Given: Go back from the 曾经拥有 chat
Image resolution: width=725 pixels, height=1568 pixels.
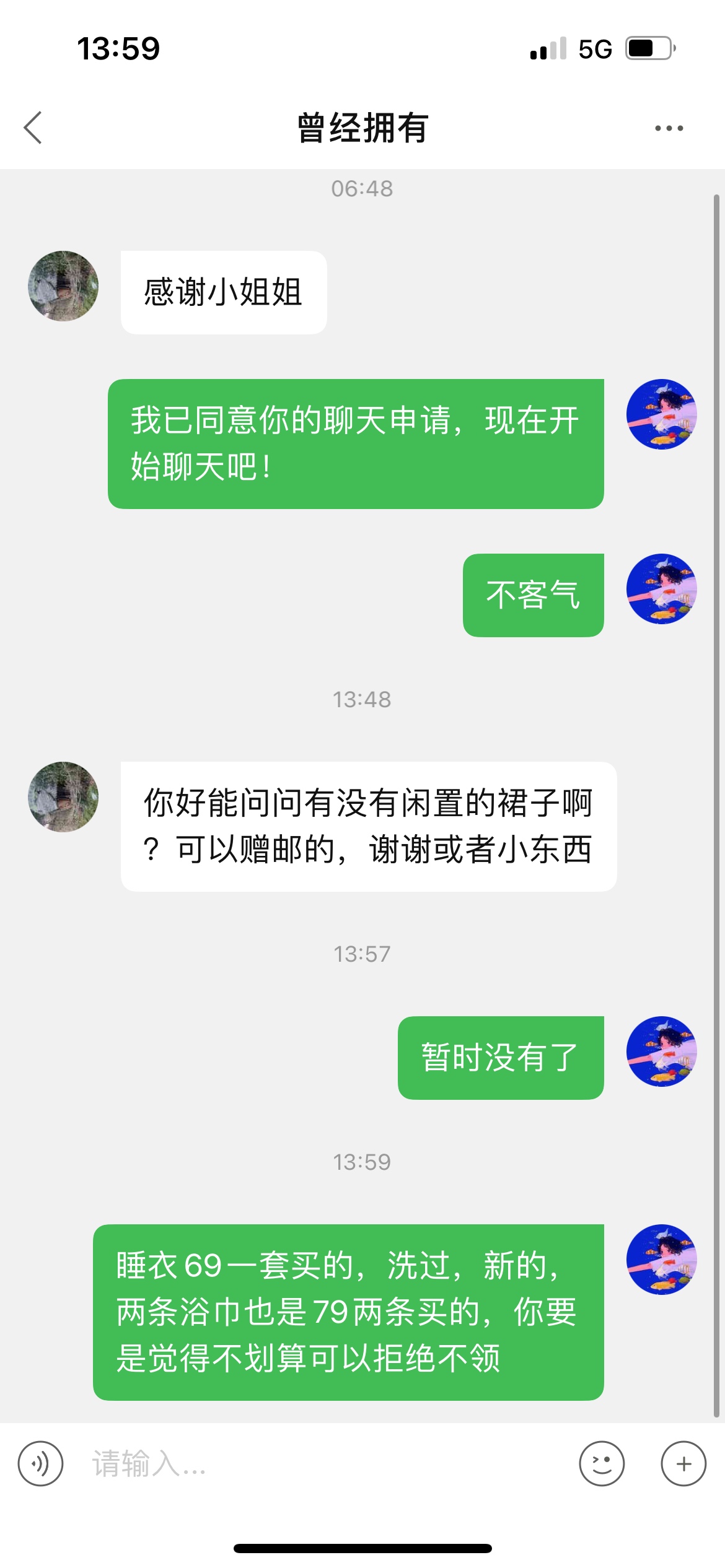Looking at the screenshot, I should click(x=33, y=128).
